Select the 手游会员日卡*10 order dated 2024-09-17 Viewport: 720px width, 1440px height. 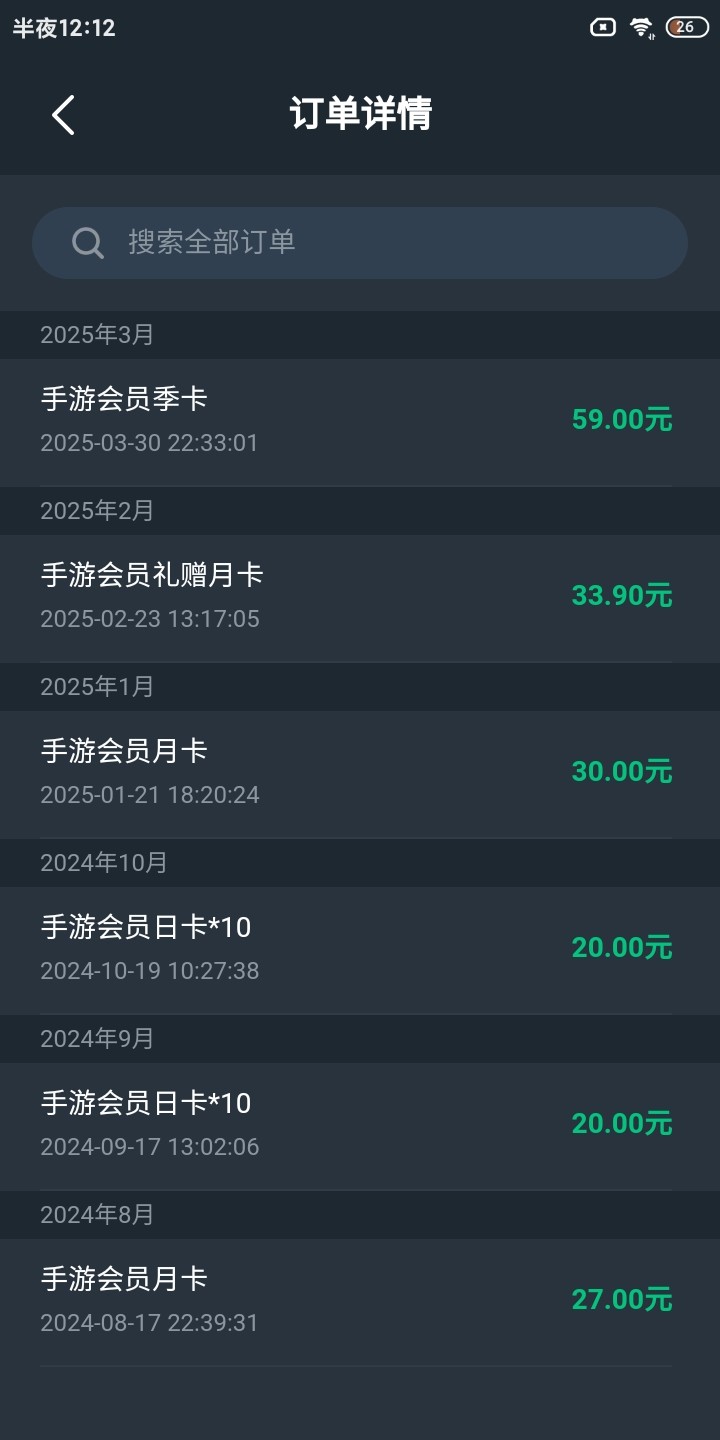(360, 1126)
